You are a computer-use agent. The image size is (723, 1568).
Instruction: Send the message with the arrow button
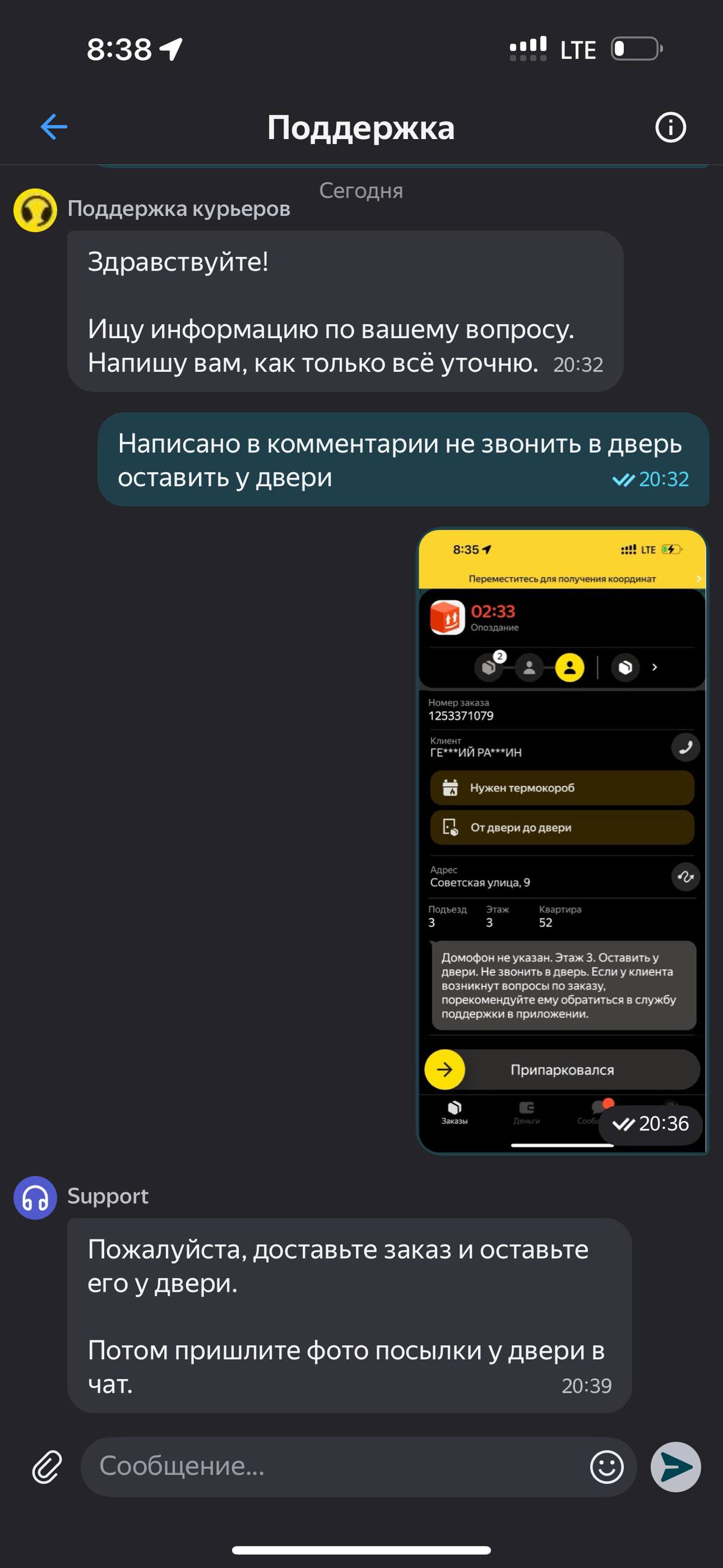[x=676, y=1467]
